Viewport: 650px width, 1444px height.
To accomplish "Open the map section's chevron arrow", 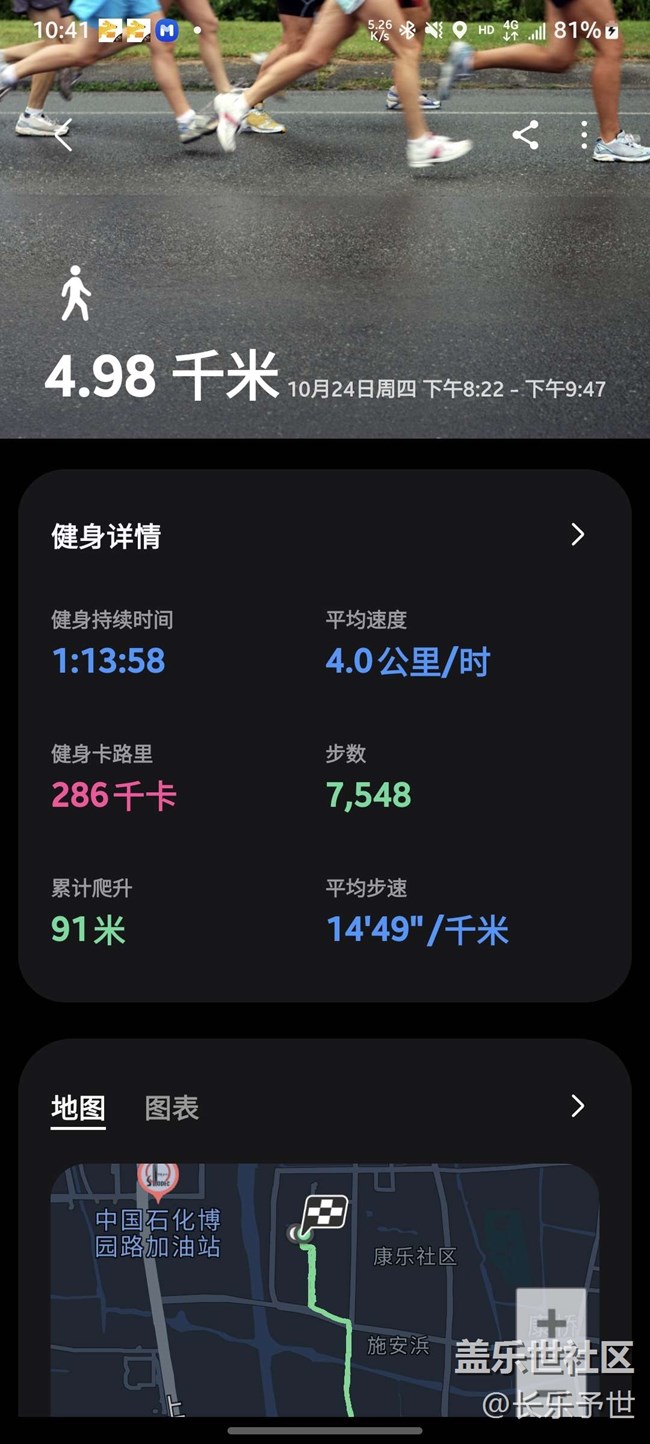I will pos(577,1106).
